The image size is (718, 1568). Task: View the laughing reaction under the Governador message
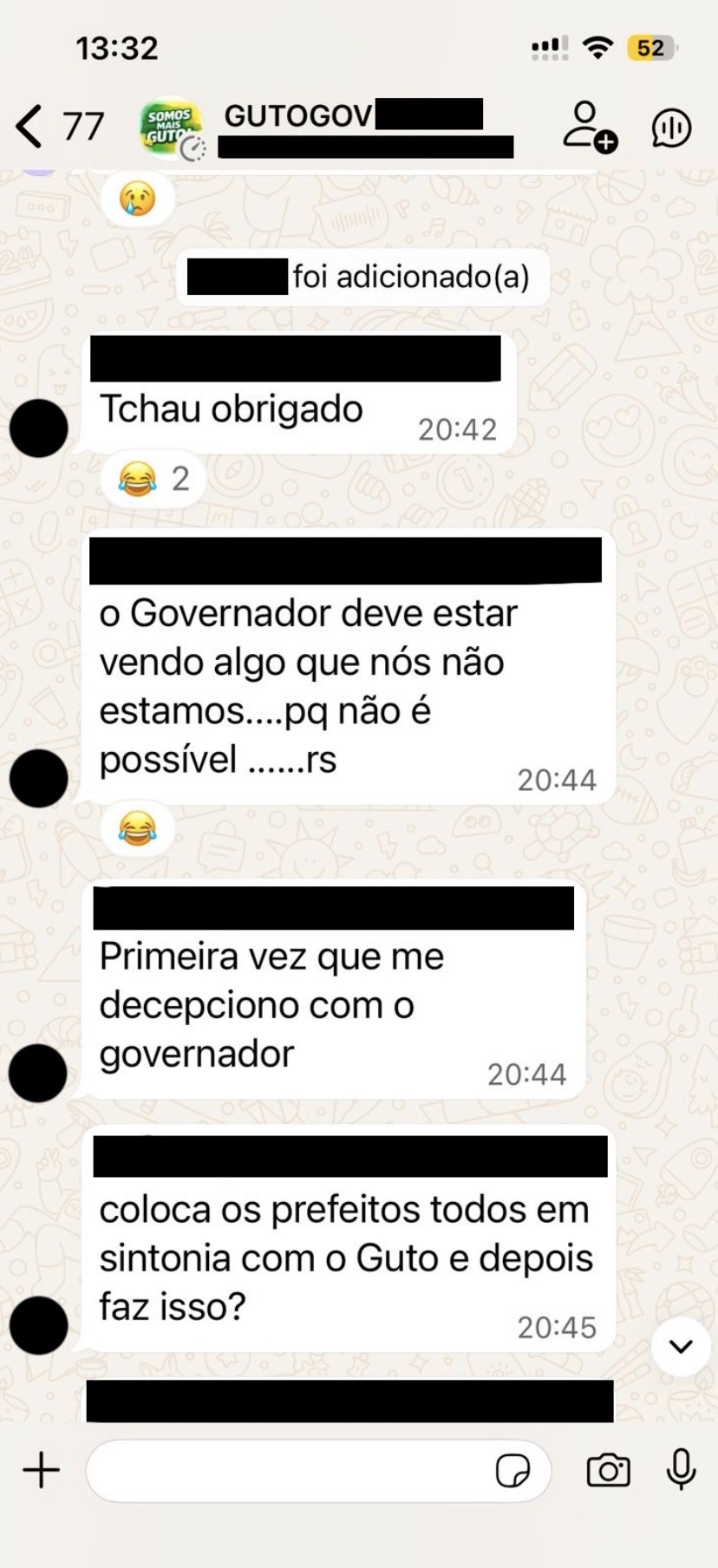(x=138, y=829)
